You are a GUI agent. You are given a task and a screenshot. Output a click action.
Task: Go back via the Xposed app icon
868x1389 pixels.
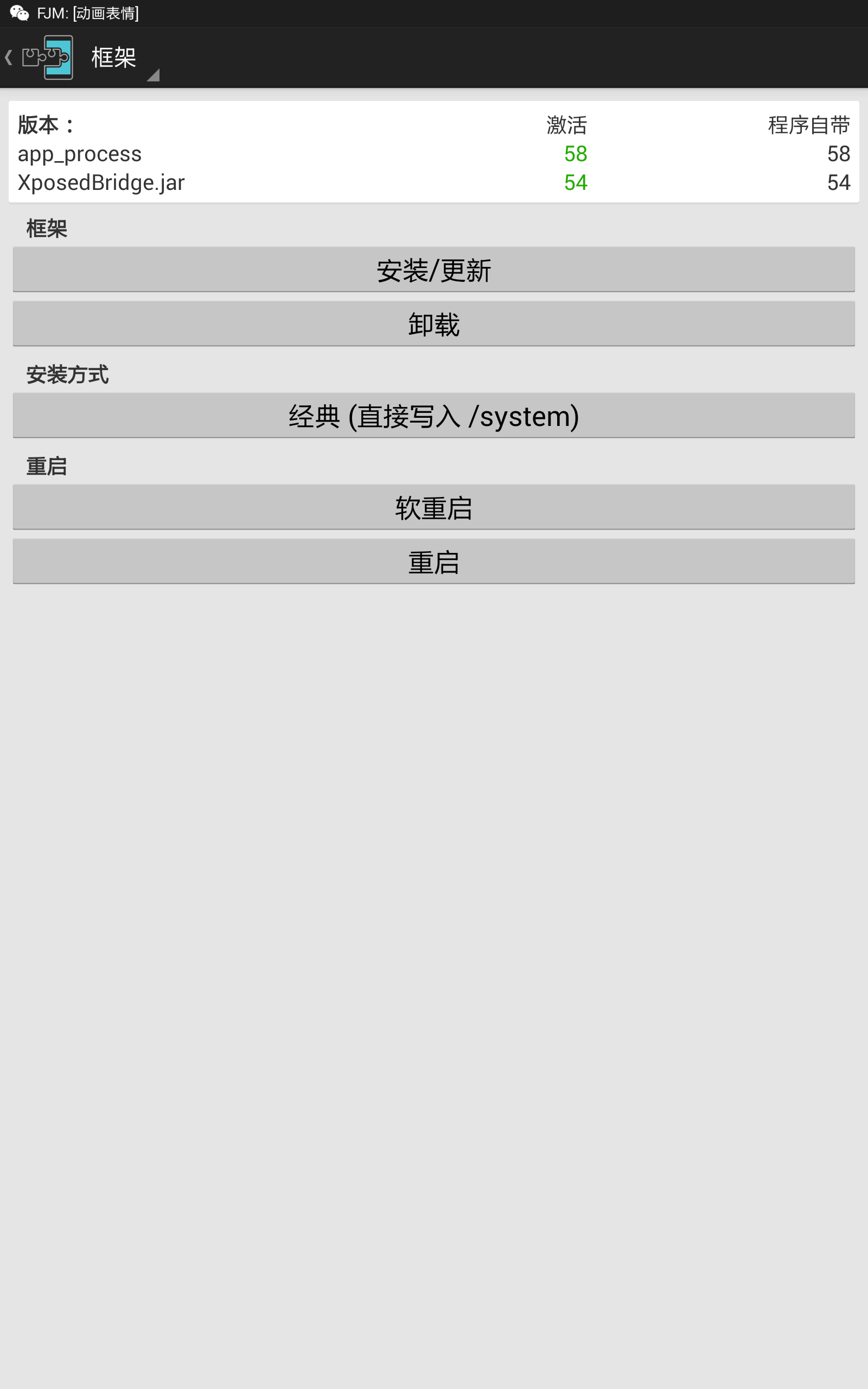[47, 58]
